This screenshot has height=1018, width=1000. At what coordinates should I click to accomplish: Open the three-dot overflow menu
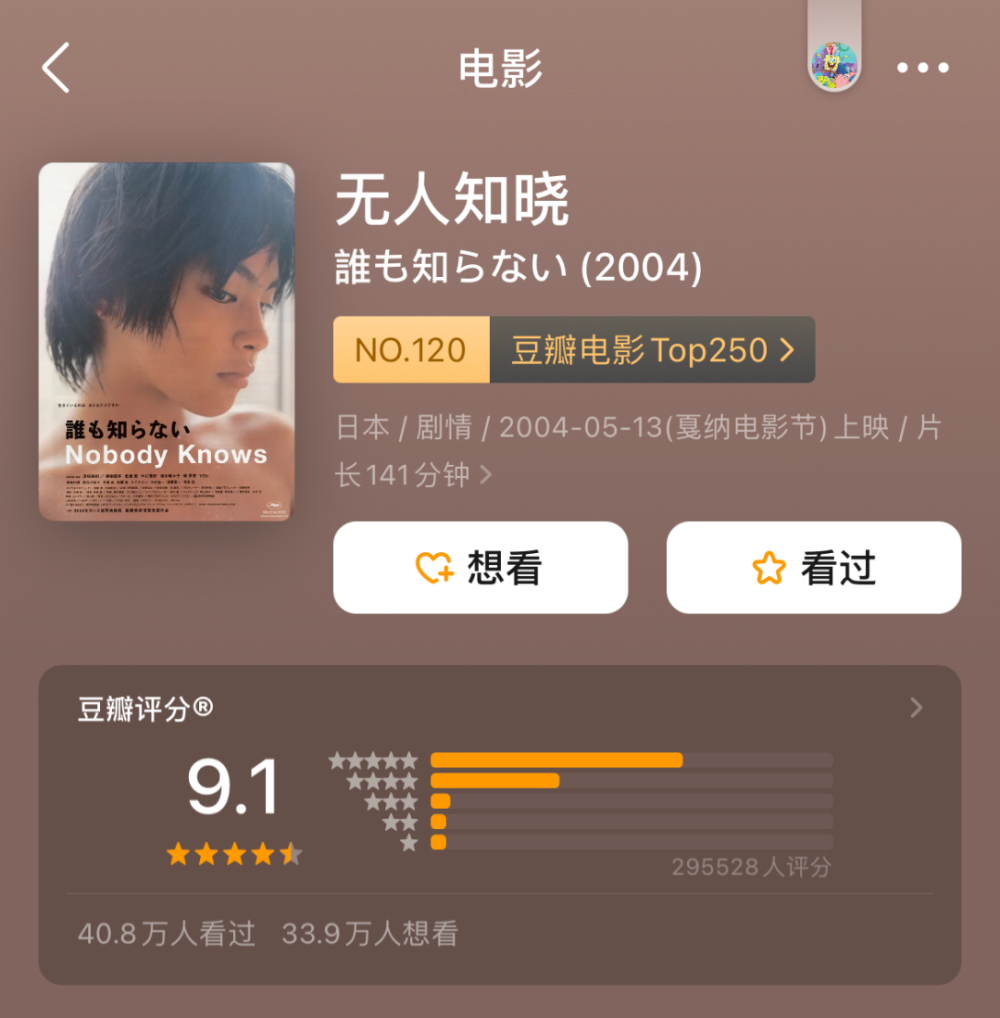922,68
